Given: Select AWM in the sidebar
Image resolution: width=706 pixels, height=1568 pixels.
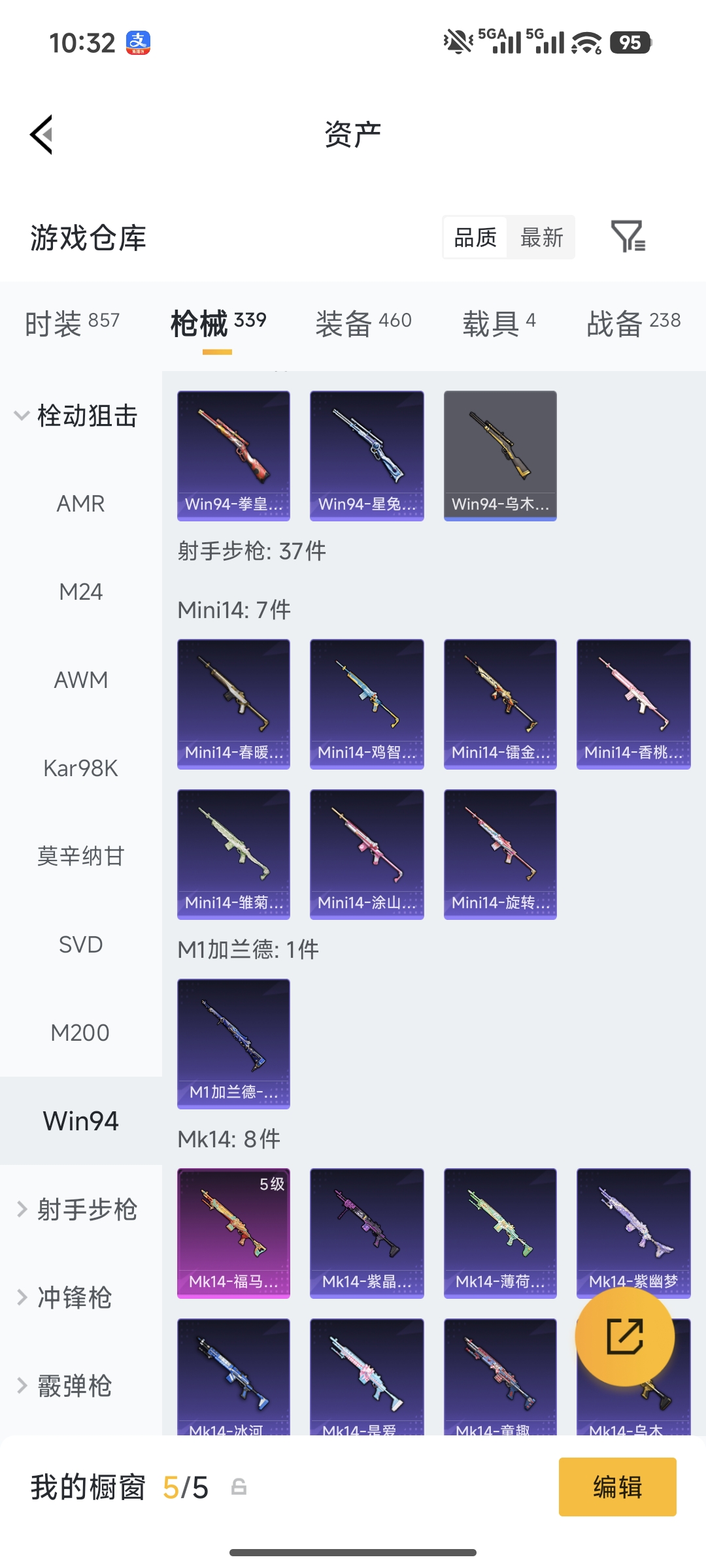Looking at the screenshot, I should point(80,679).
